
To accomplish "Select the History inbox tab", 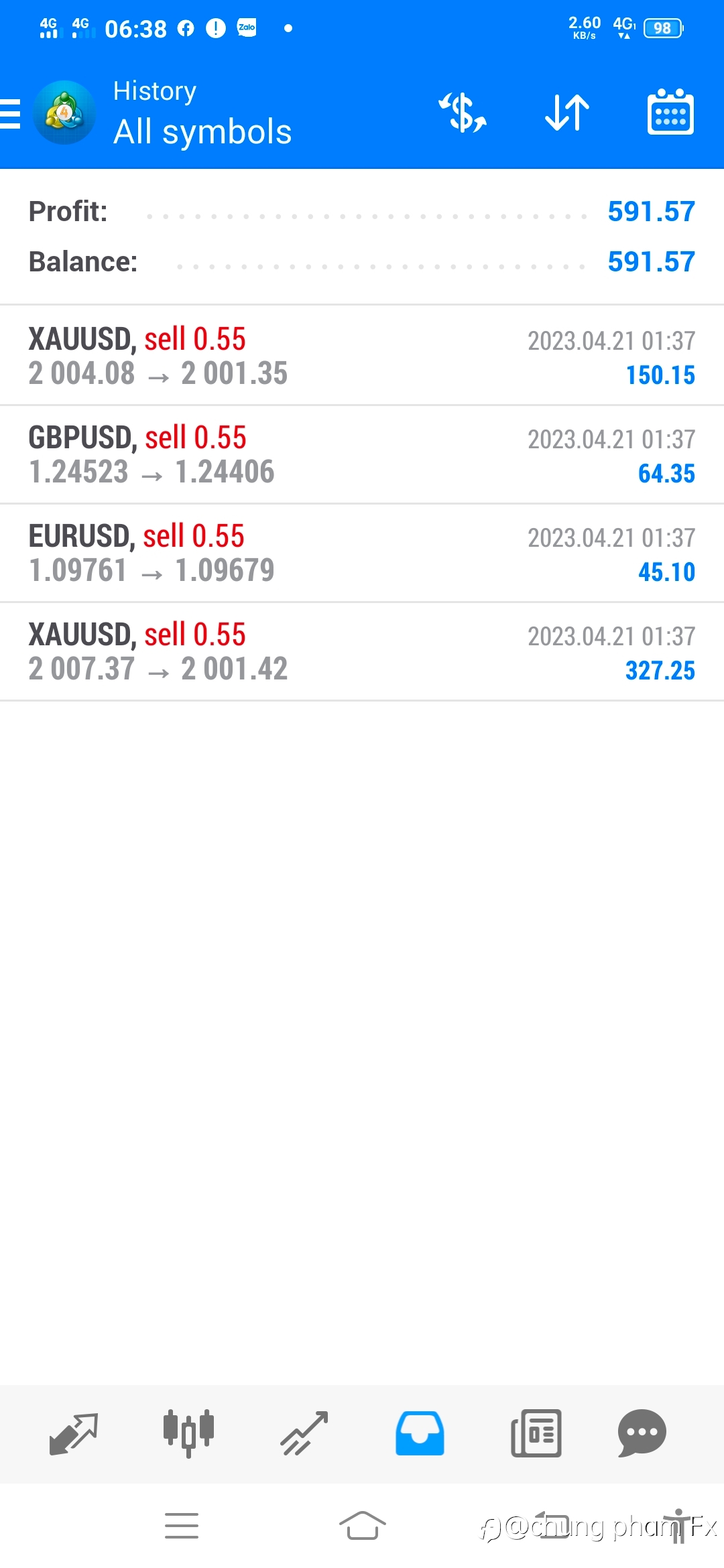I will tap(420, 1433).
